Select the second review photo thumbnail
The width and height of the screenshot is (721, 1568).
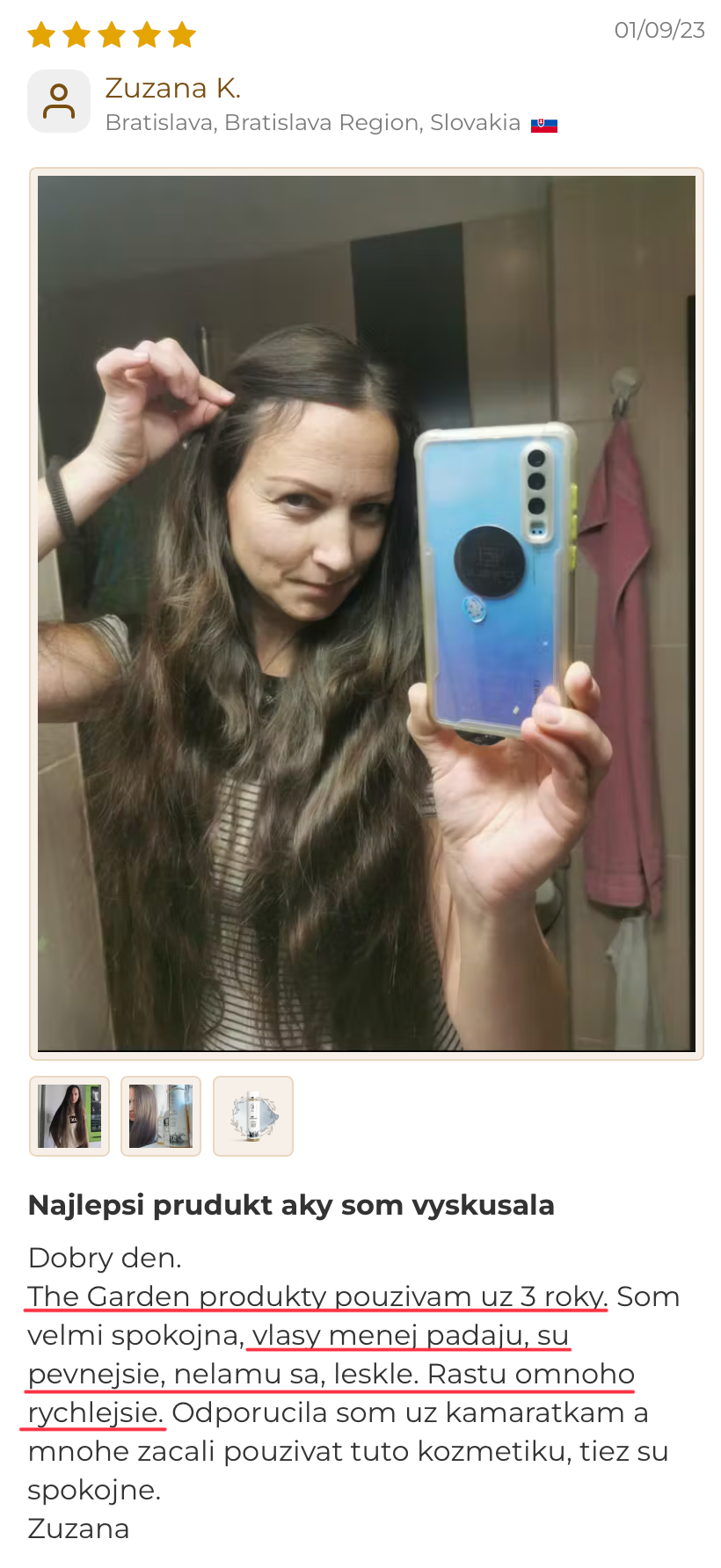point(161,1115)
